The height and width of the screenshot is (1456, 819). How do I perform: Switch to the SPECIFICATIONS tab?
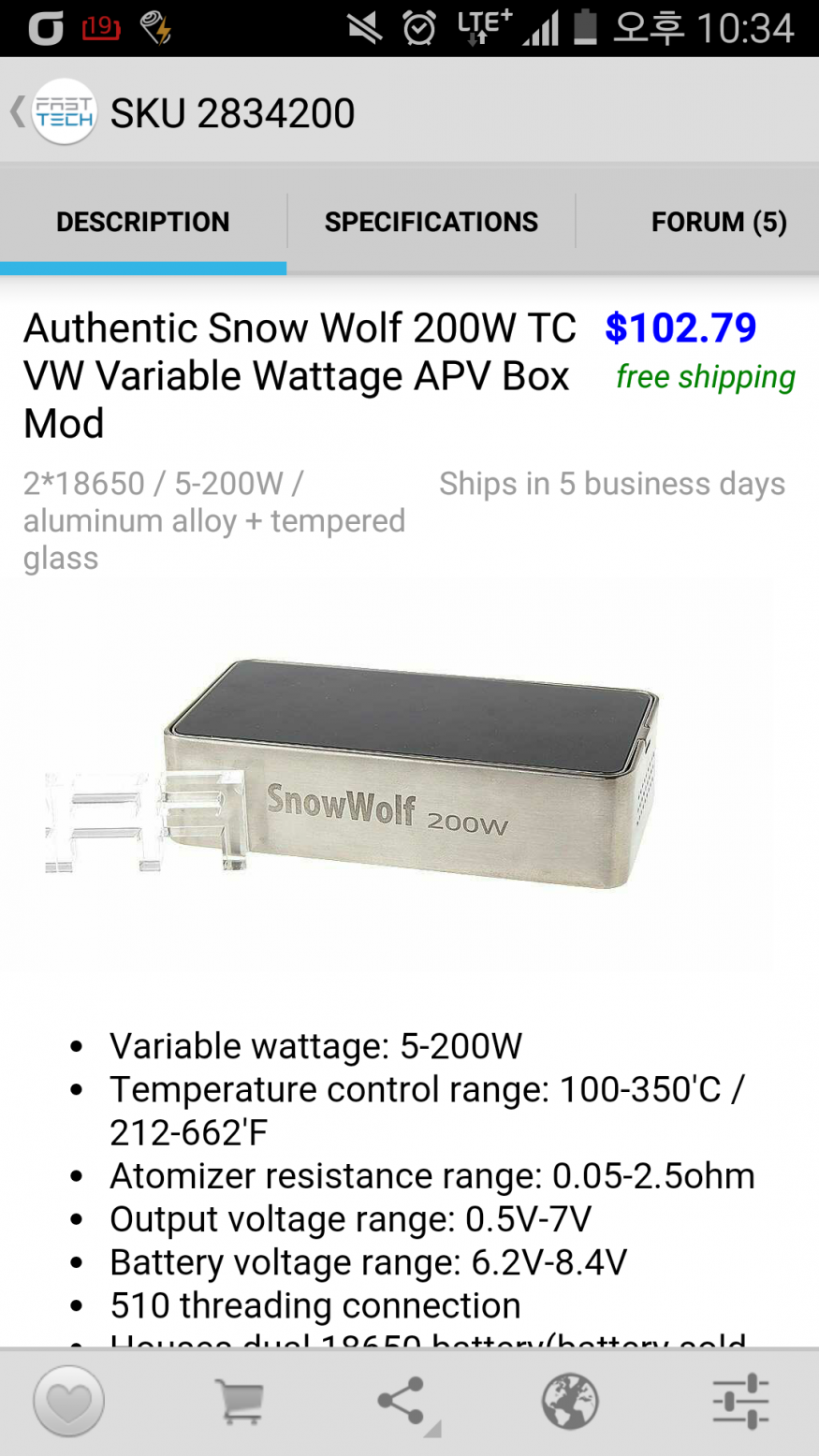pyautogui.click(x=431, y=222)
